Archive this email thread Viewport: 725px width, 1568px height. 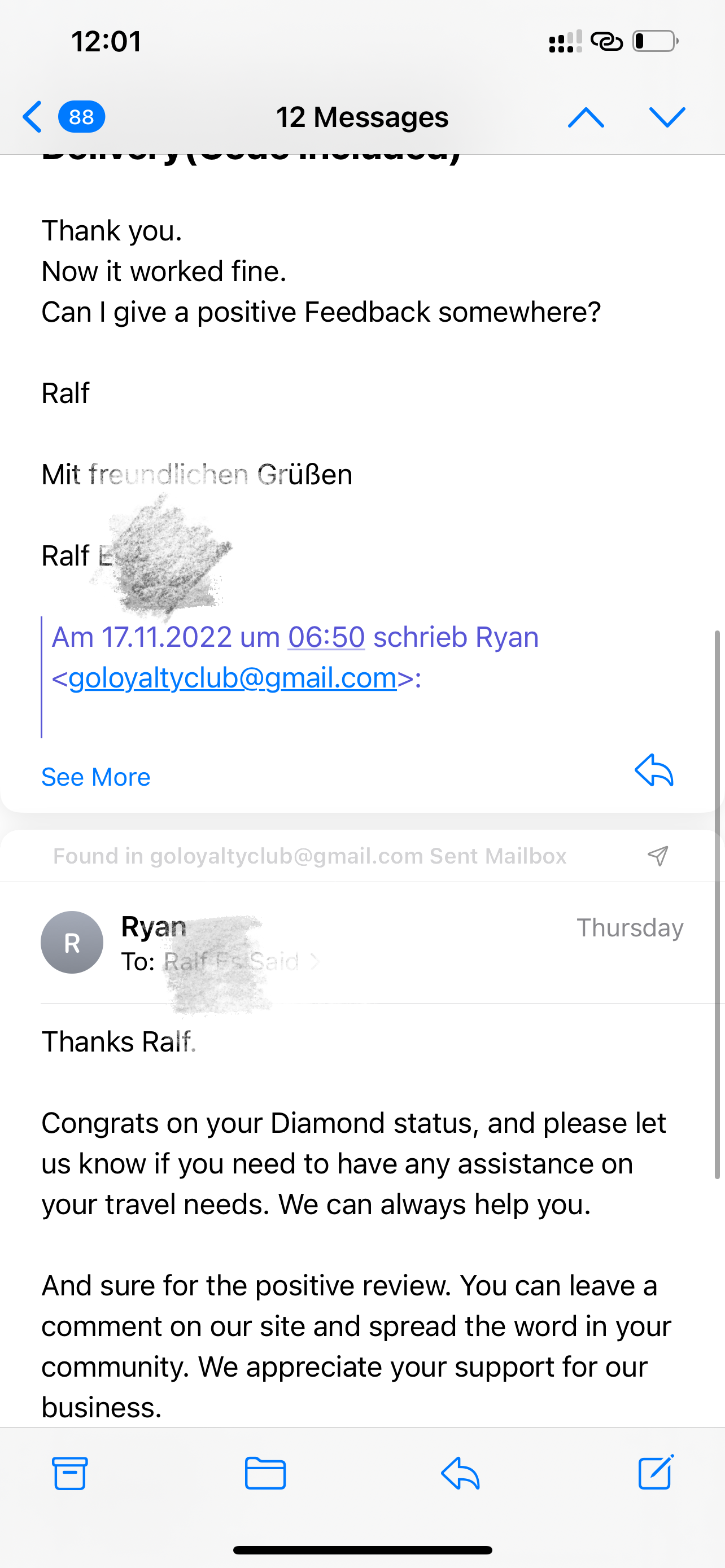pos(70,1473)
